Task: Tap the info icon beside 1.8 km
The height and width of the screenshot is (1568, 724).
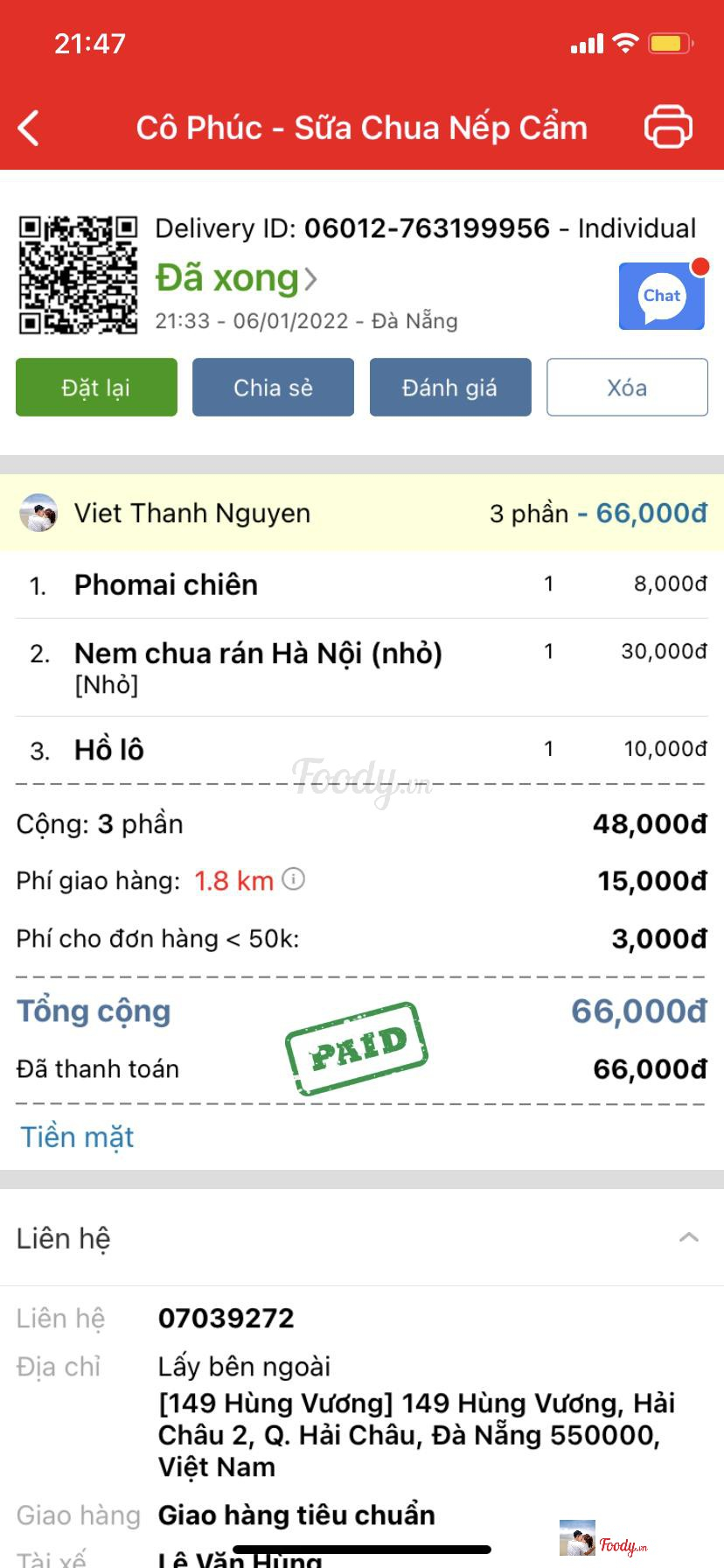Action: (x=294, y=878)
